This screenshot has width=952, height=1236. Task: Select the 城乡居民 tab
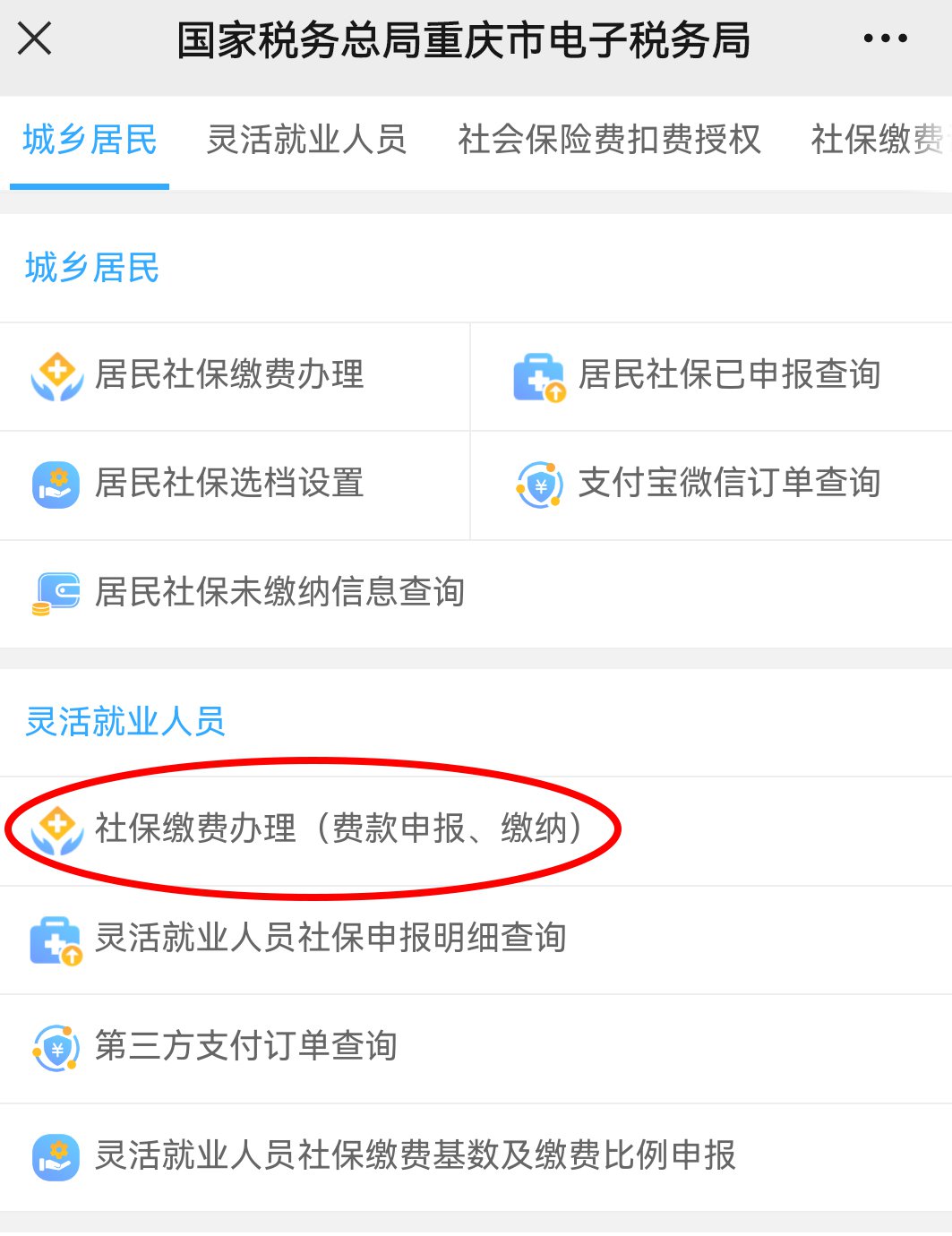tap(90, 141)
